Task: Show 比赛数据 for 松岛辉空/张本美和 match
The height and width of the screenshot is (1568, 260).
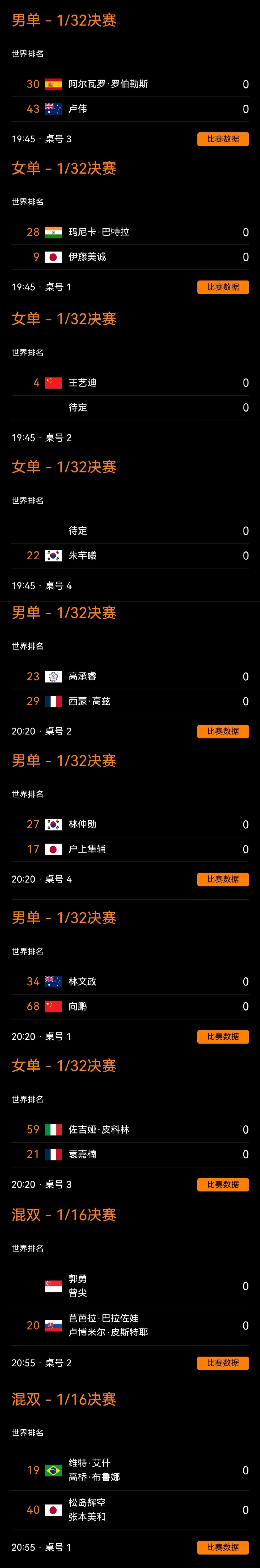Action: pyautogui.click(x=223, y=1547)
